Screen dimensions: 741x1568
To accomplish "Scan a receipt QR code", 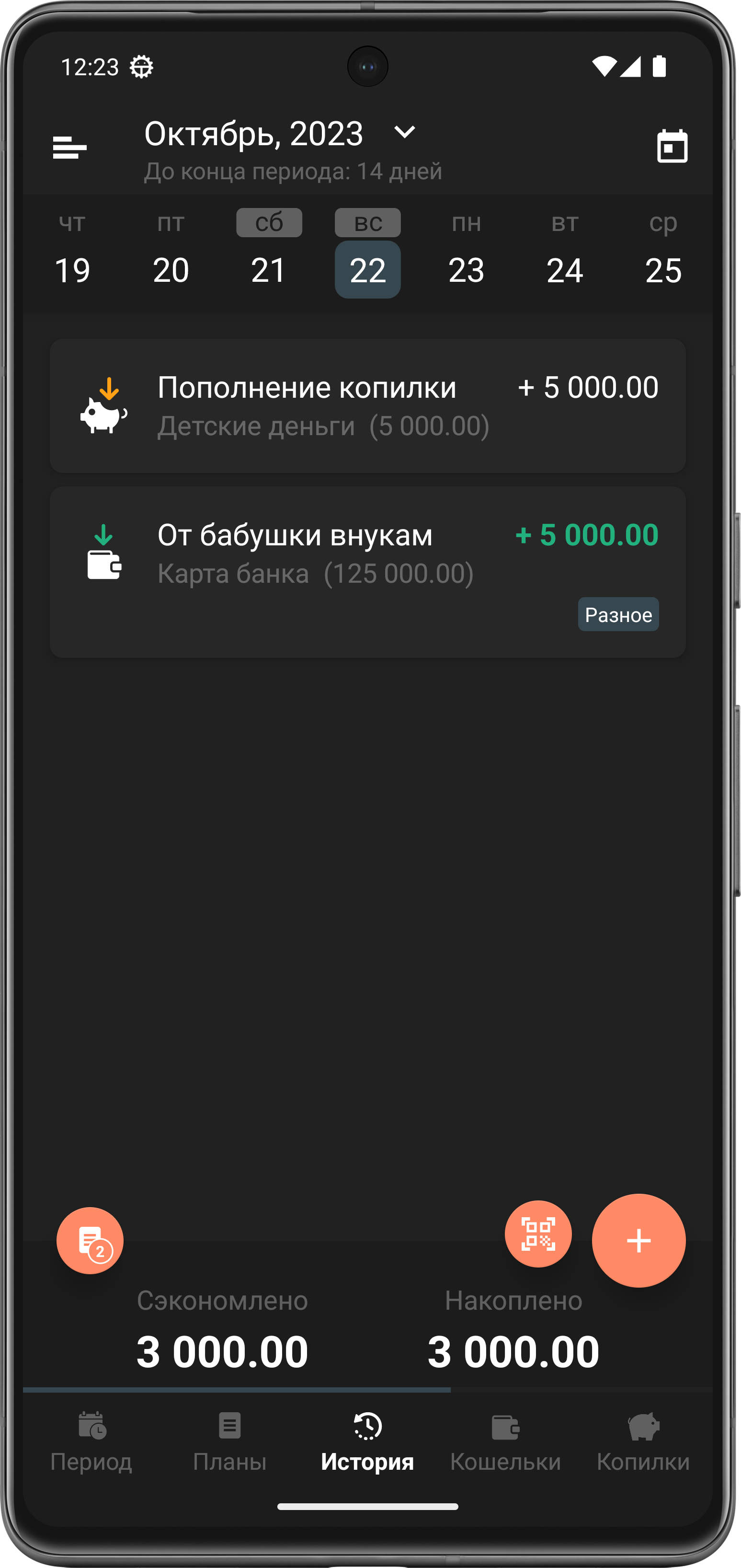I will 538,1234.
